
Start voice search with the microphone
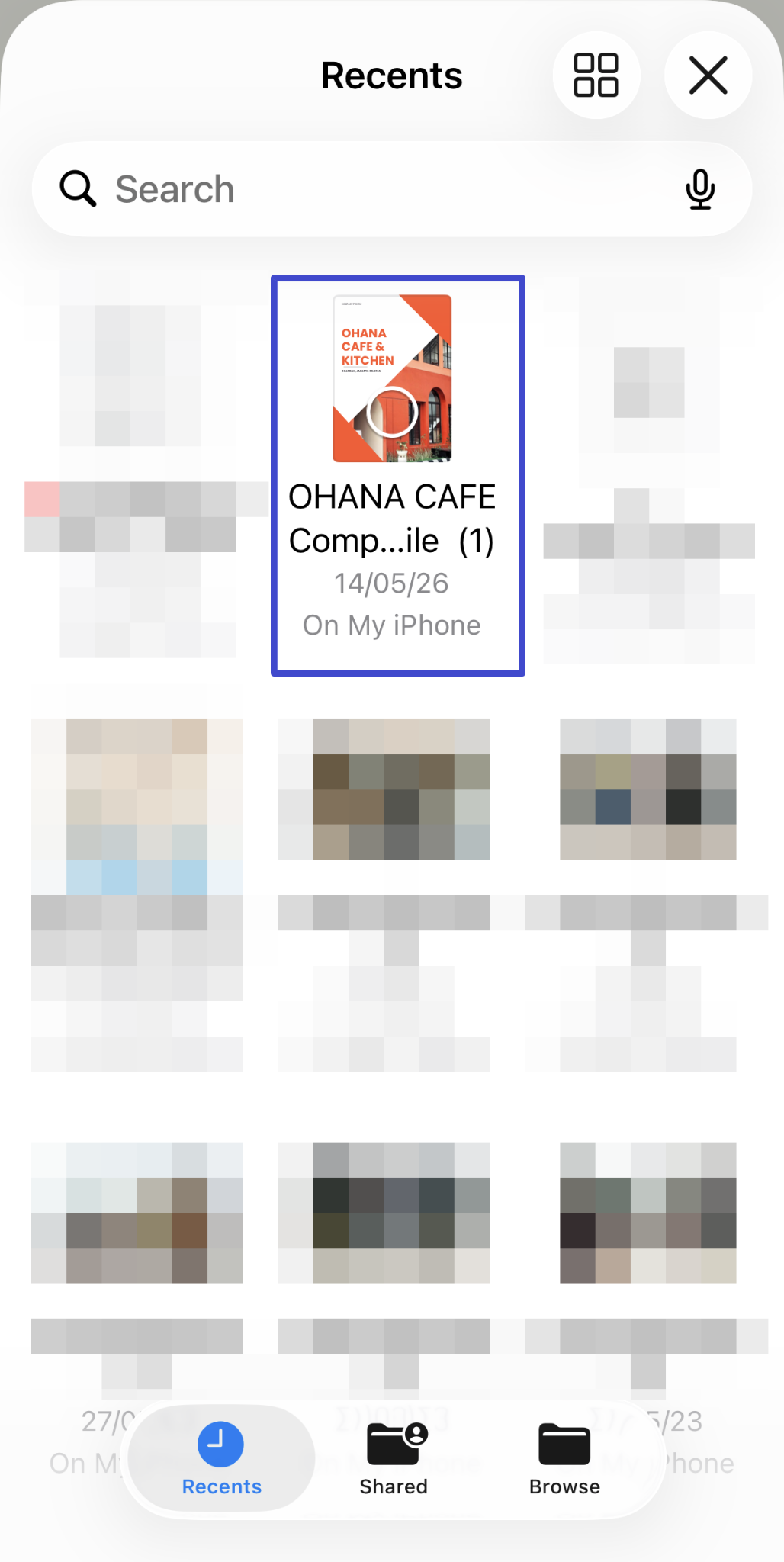pos(700,189)
